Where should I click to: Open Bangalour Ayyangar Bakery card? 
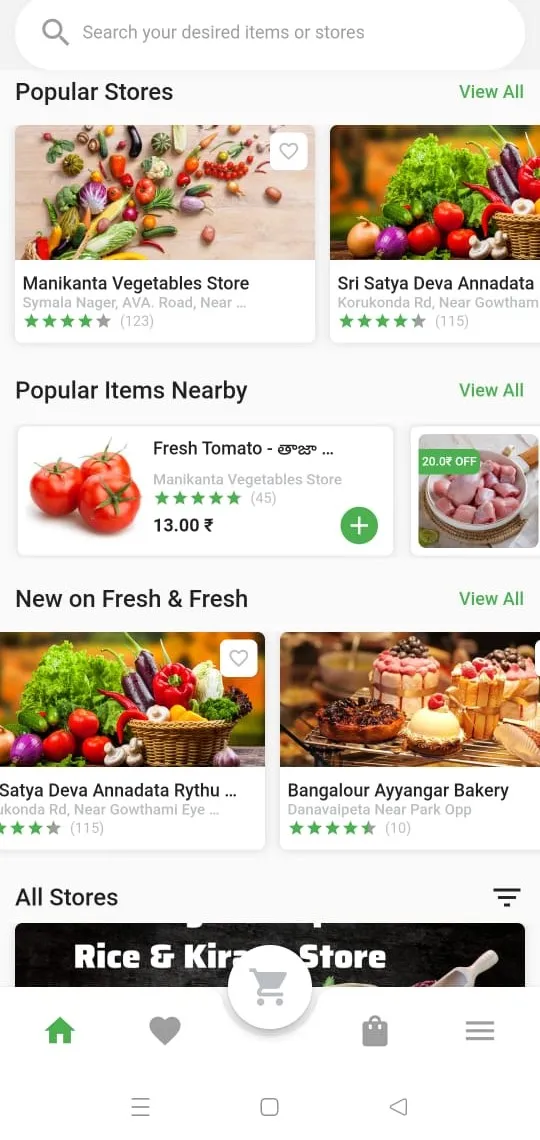coord(410,740)
